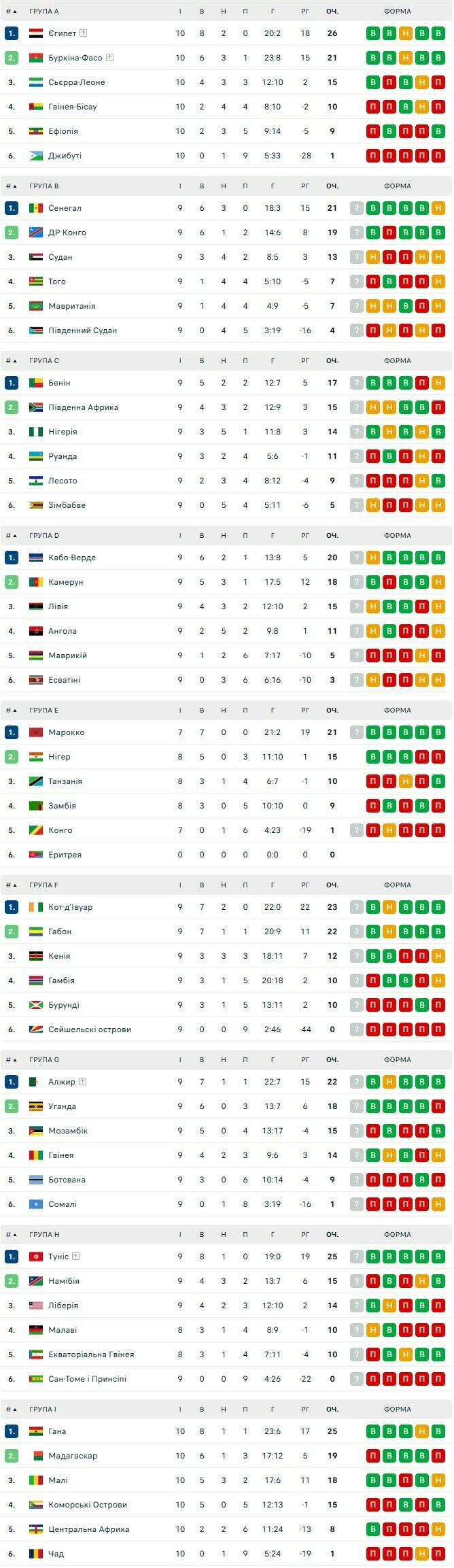Tap the question mark form badge for Senegal
The height and width of the screenshot is (1568, 454).
click(356, 208)
